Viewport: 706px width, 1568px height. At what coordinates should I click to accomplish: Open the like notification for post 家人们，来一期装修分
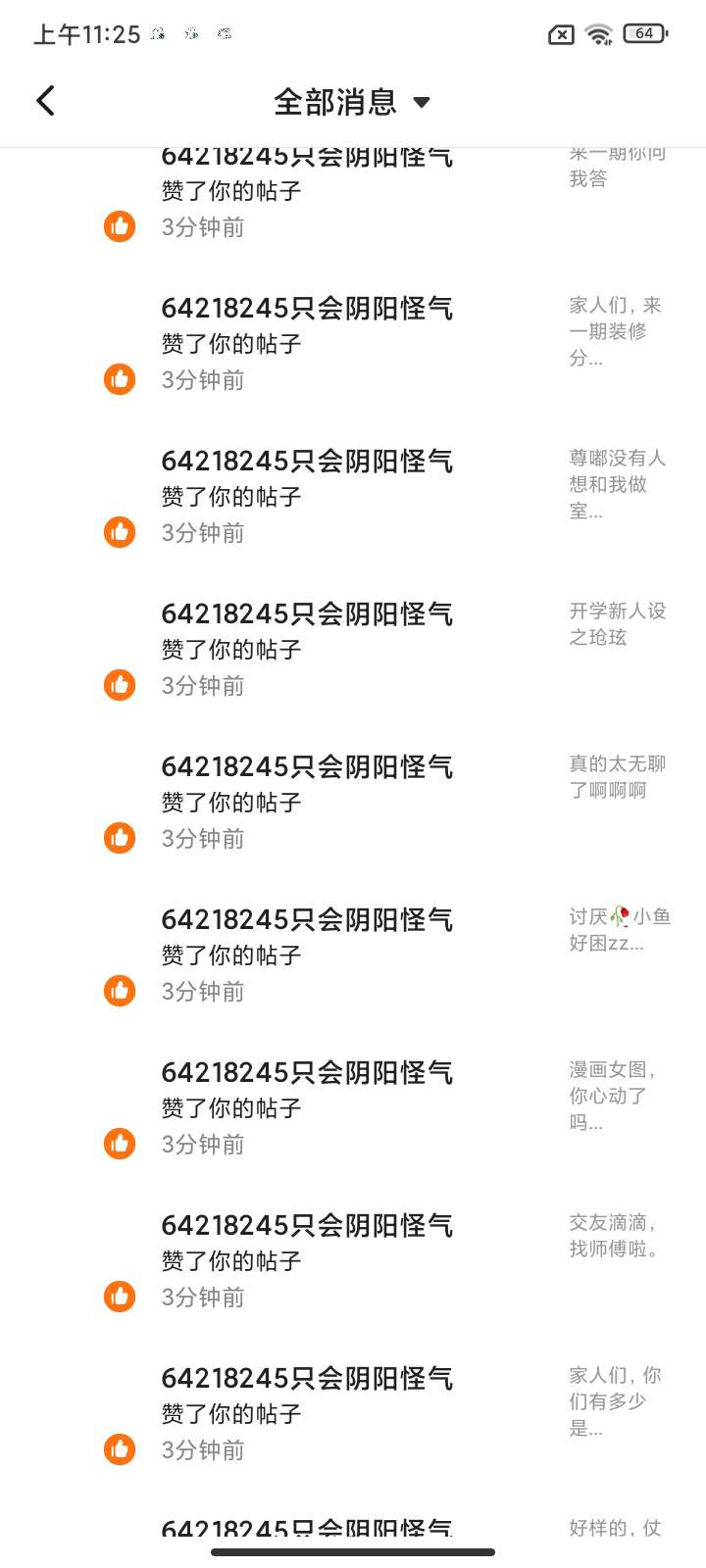[x=353, y=343]
